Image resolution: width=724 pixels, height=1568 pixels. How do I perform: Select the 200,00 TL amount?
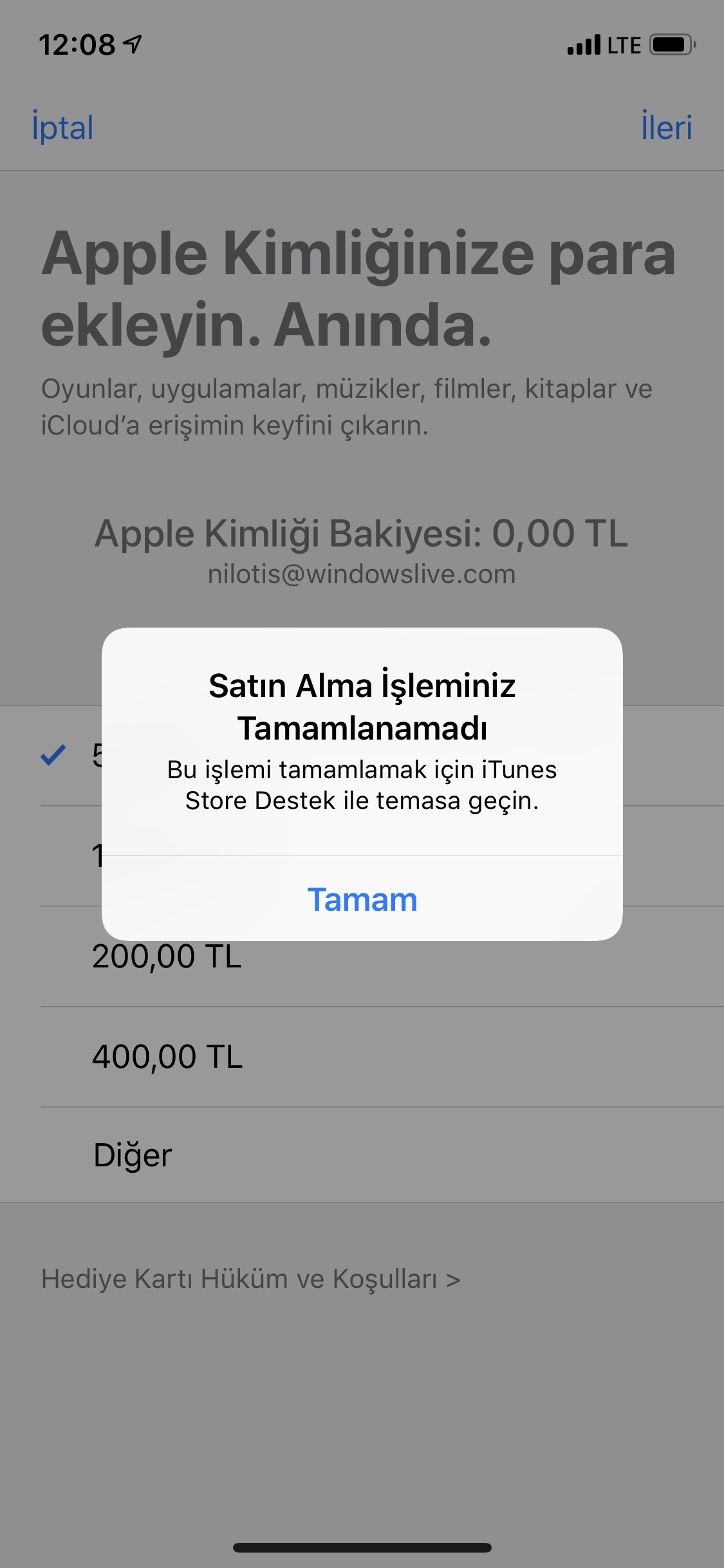point(362,957)
